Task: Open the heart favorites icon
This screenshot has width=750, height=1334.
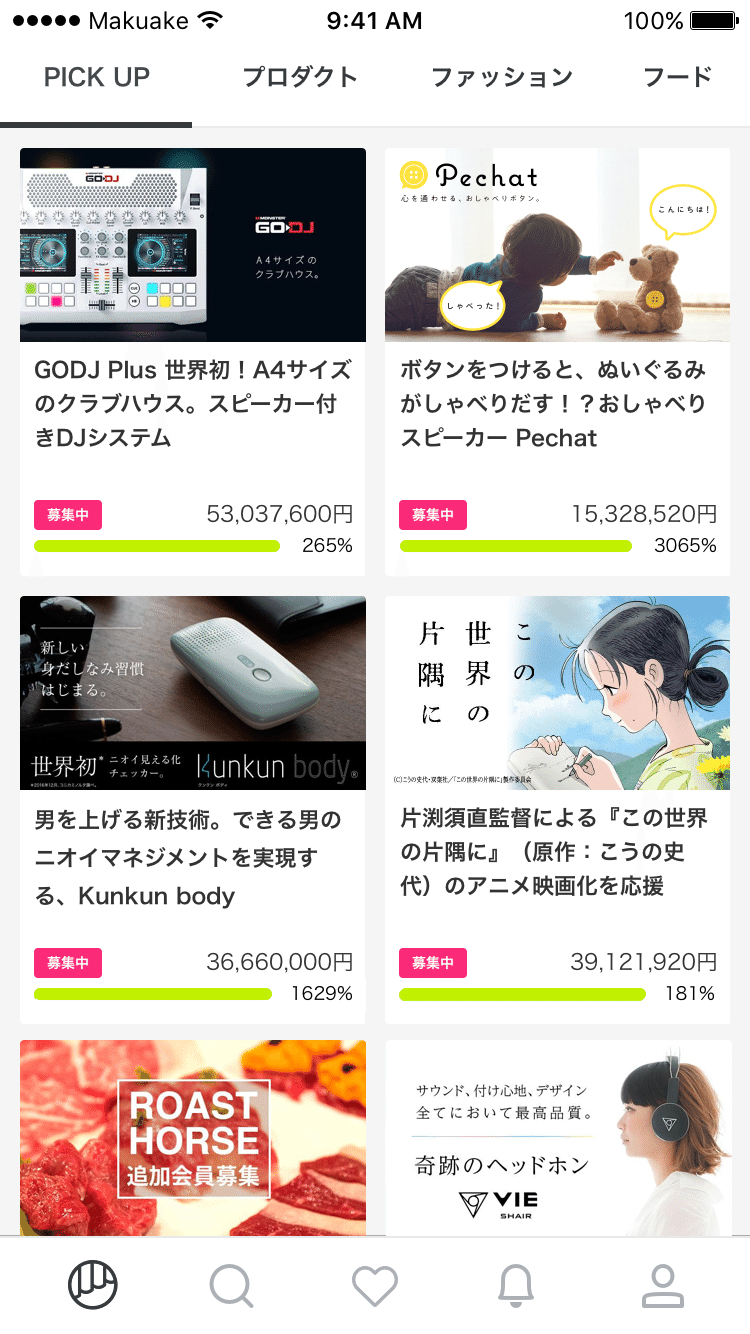Action: pyautogui.click(x=375, y=1285)
